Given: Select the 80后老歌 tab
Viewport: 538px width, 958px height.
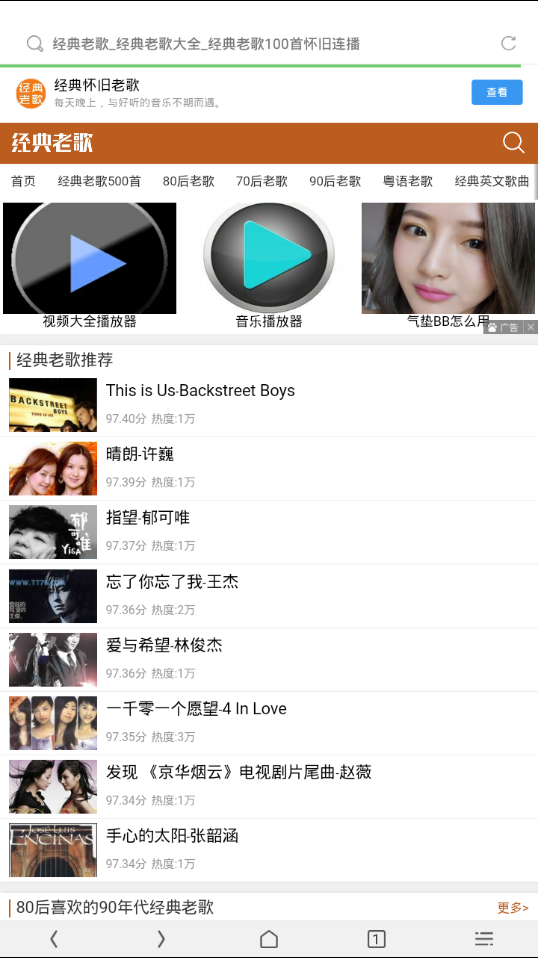Looking at the screenshot, I should pos(189,181).
